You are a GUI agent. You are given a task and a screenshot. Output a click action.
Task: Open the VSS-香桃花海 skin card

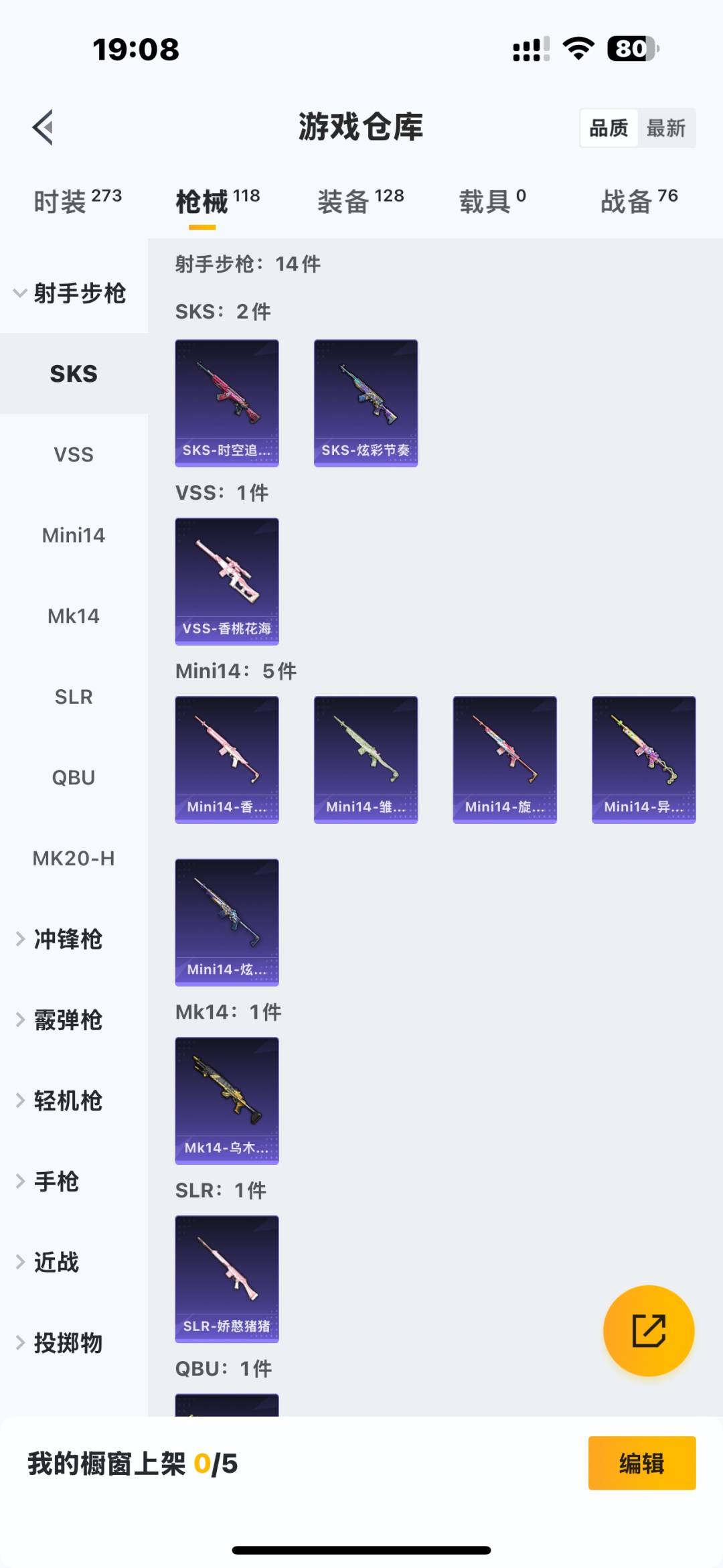[227, 581]
